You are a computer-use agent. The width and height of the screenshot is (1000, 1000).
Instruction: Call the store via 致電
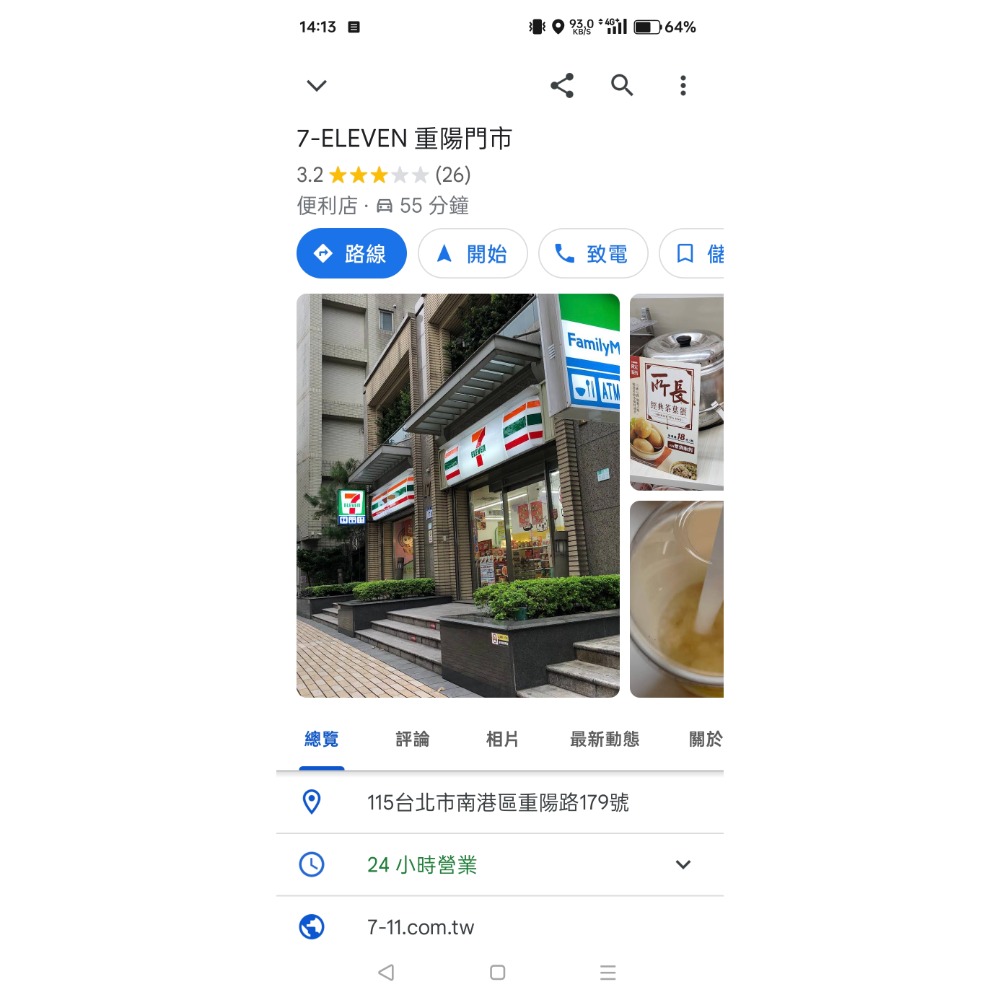pyautogui.click(x=592, y=254)
